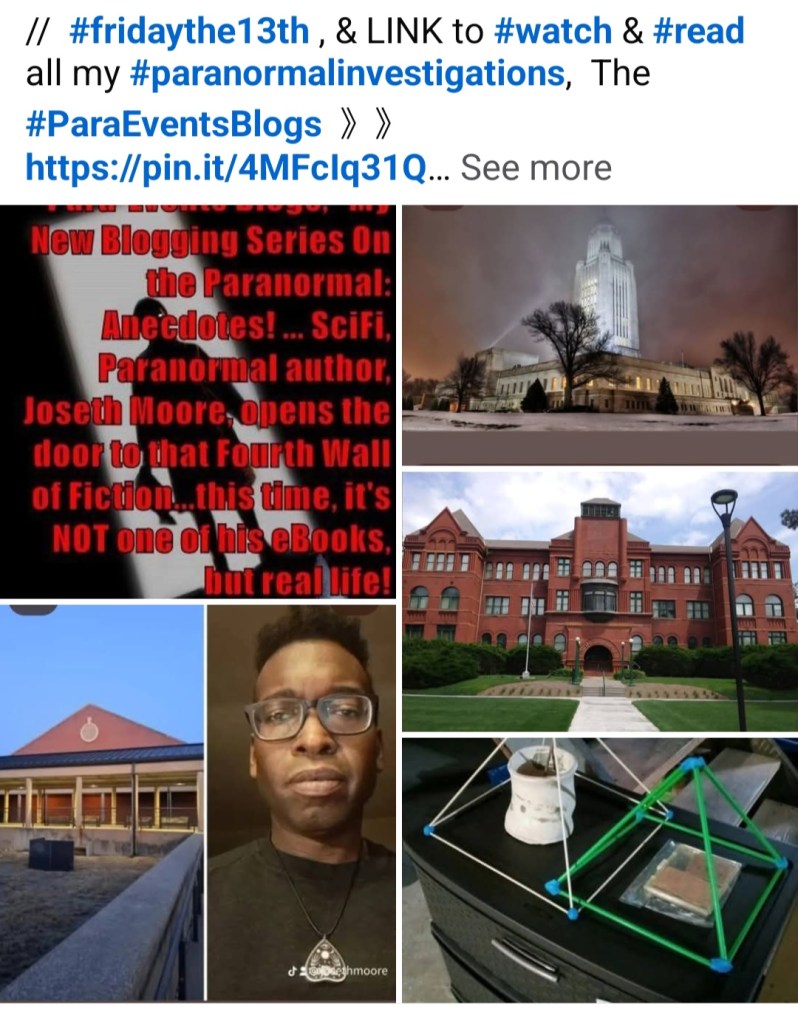
Task: Open the green pyramid frame photo
Action: [599, 870]
